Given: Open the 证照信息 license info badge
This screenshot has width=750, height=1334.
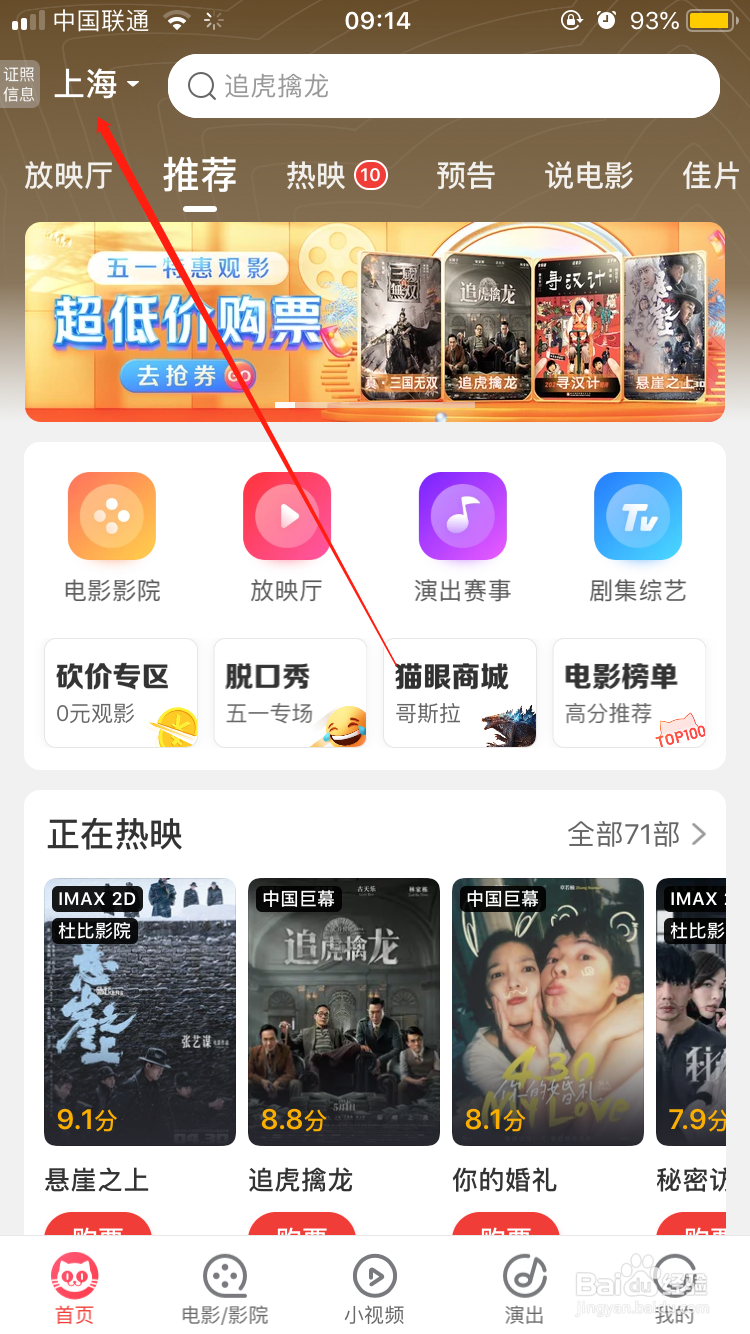Looking at the screenshot, I should pos(20,85).
